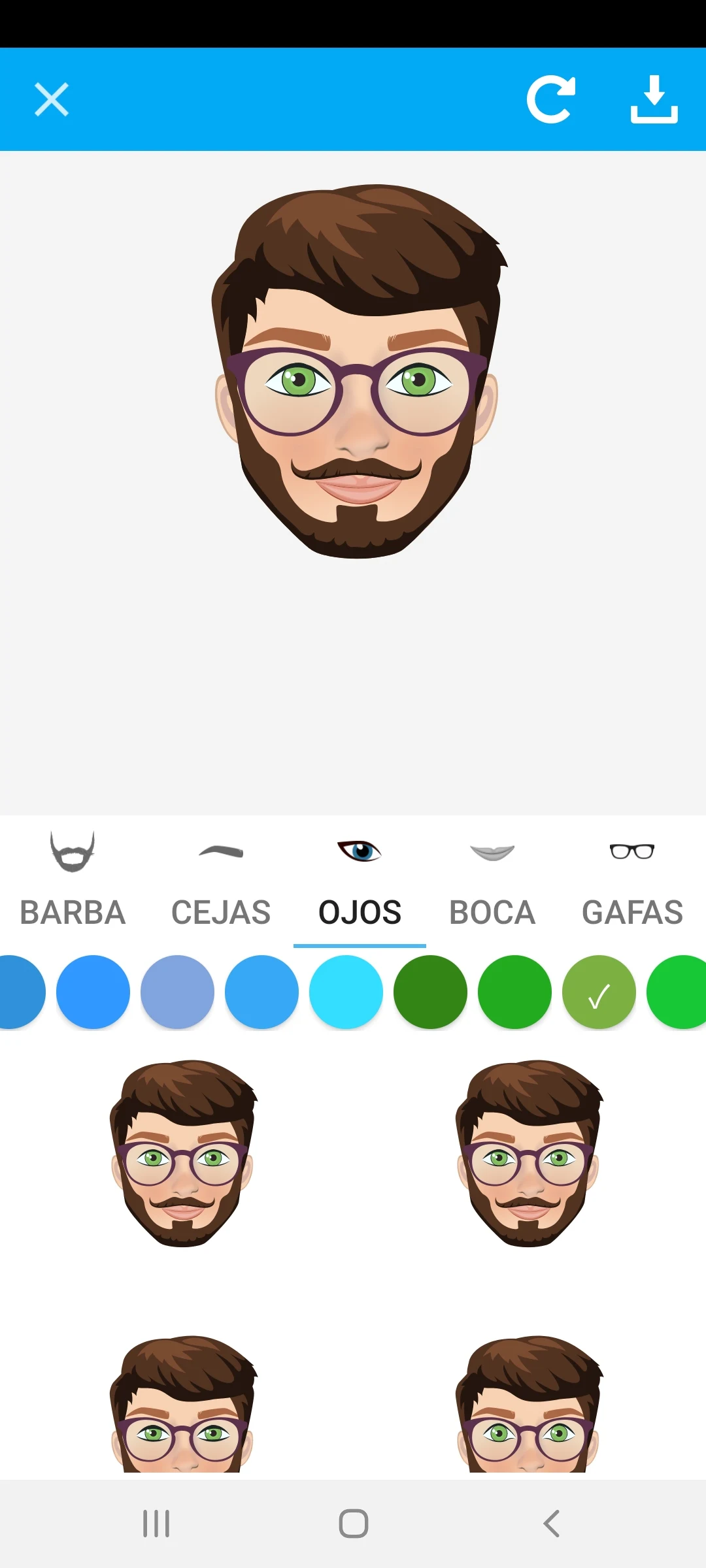Select the top-right eye style avatar
Viewport: 706px width, 1568px height.
[529, 1153]
